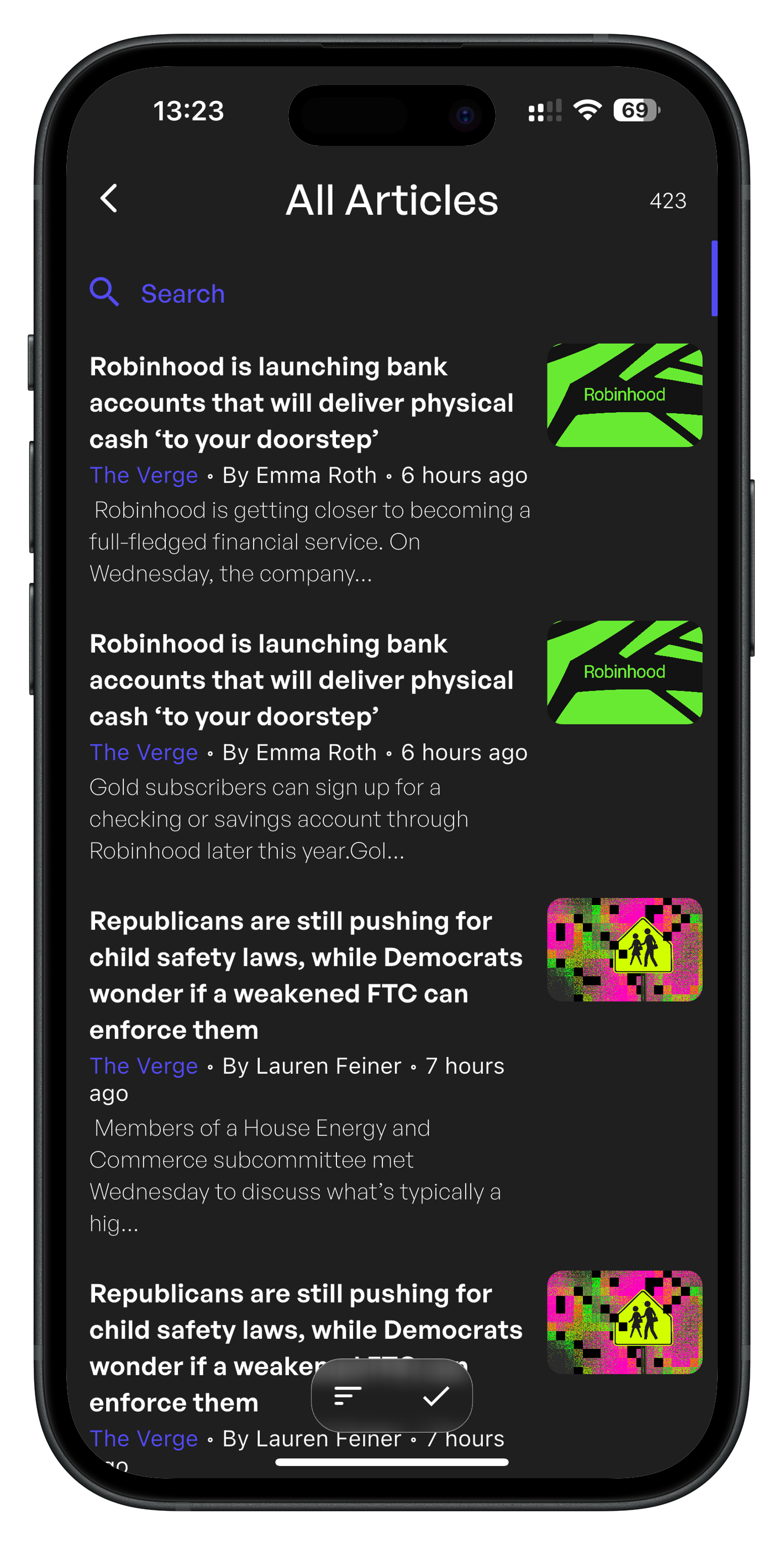Tap the Search input field

[183, 293]
